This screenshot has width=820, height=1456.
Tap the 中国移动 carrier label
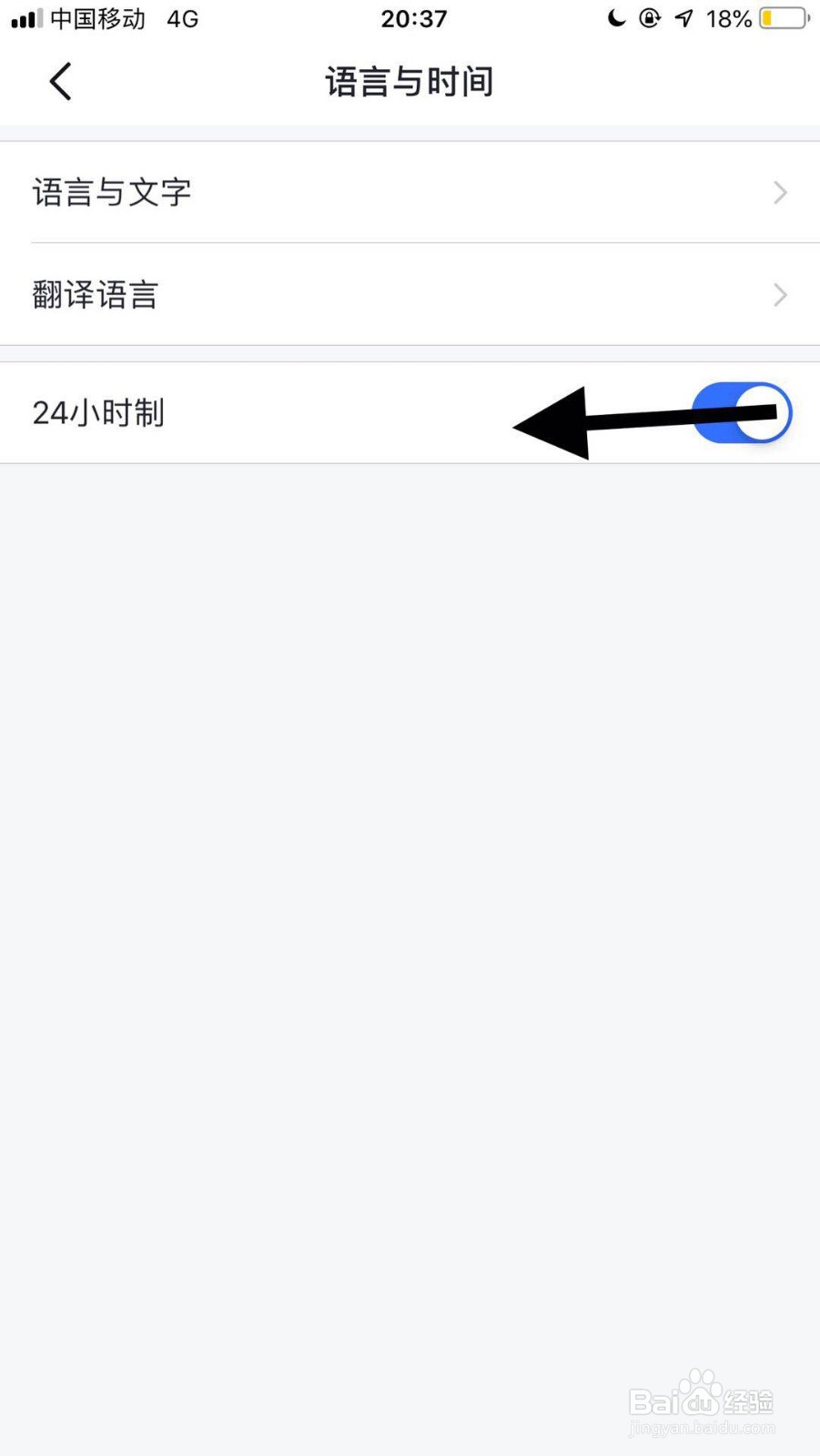pos(96,18)
